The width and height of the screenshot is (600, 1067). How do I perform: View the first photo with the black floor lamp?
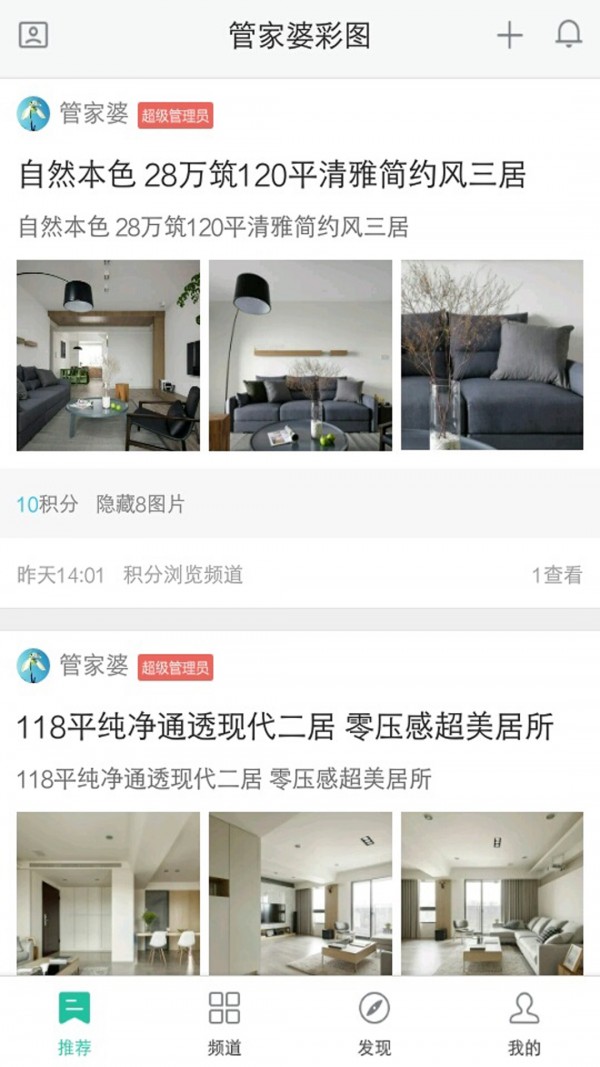coord(108,355)
